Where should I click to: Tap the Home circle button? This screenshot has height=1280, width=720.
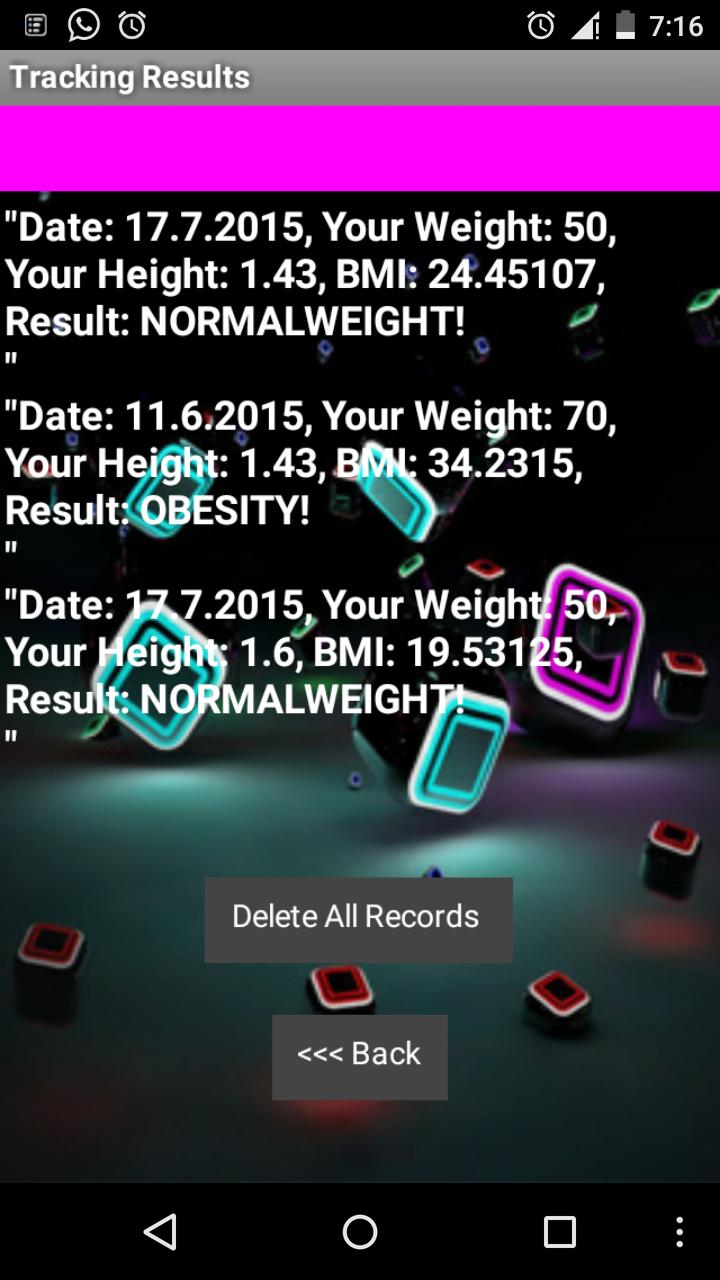360,1232
